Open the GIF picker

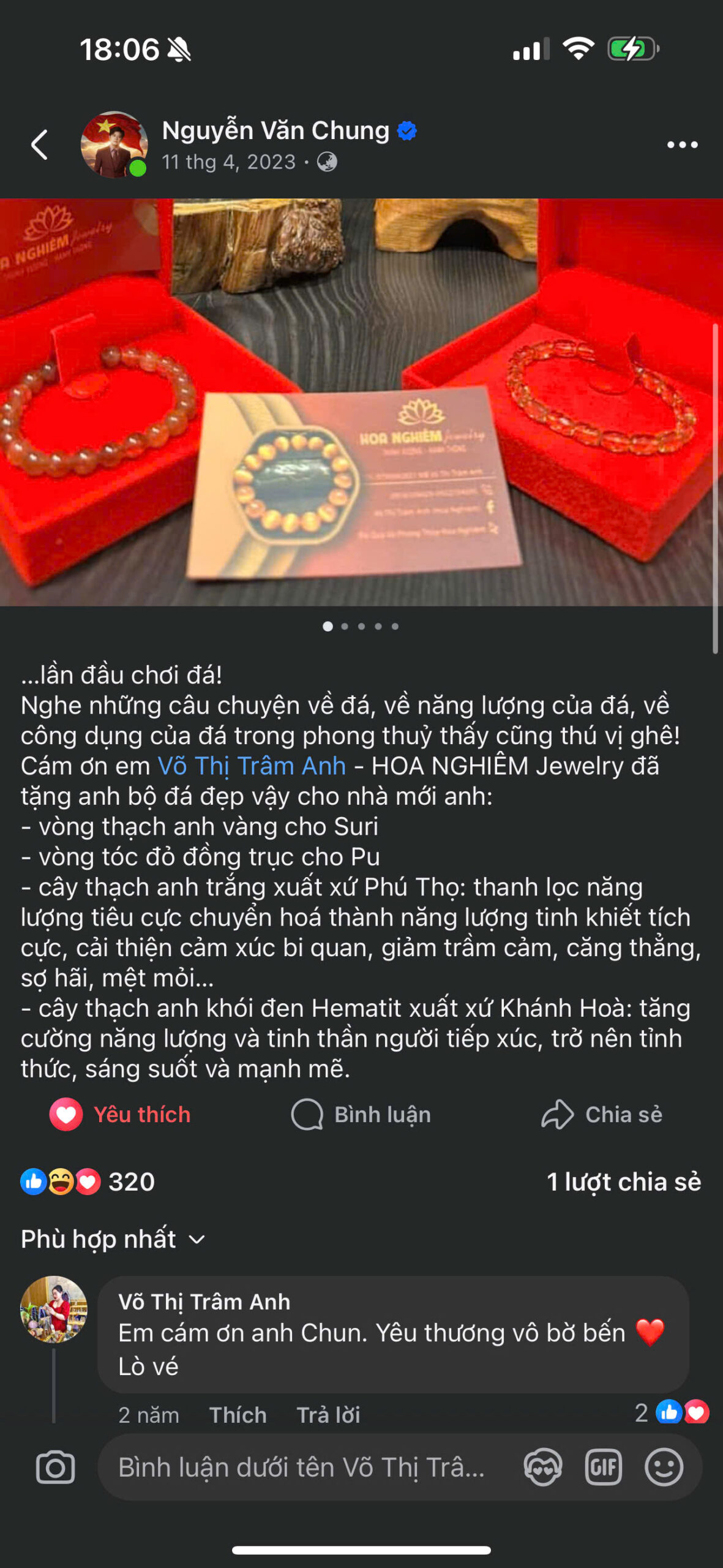tap(603, 1468)
